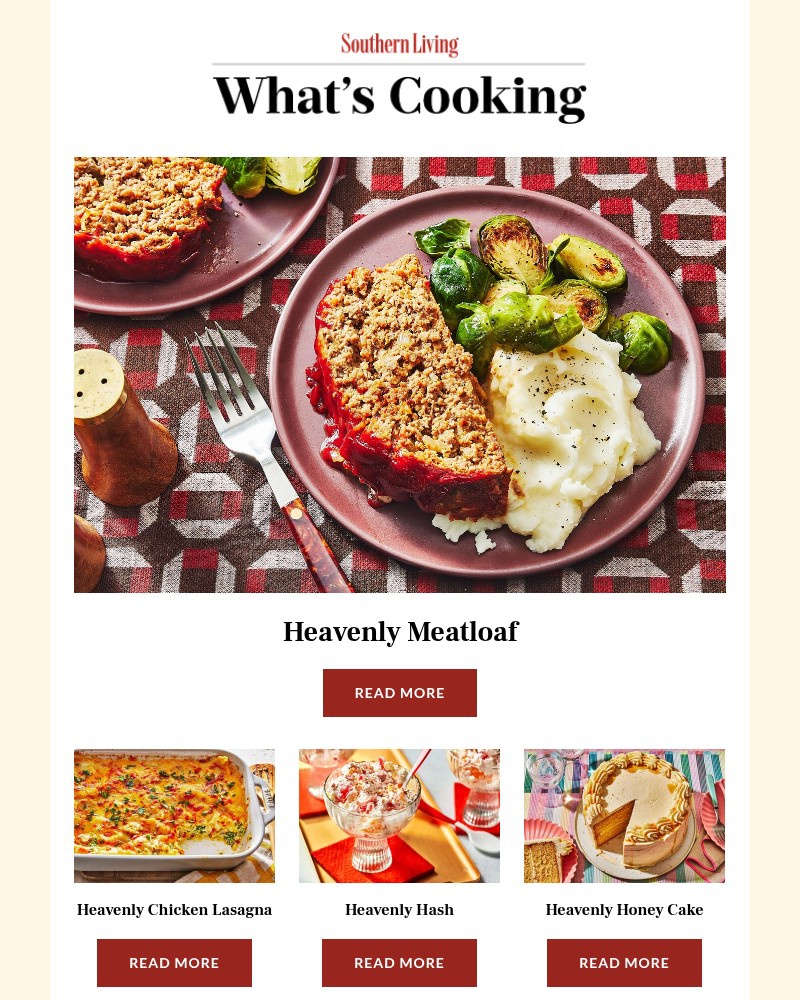The image size is (800, 1000).
Task: Click the What's Cooking masthead
Action: pos(400,97)
